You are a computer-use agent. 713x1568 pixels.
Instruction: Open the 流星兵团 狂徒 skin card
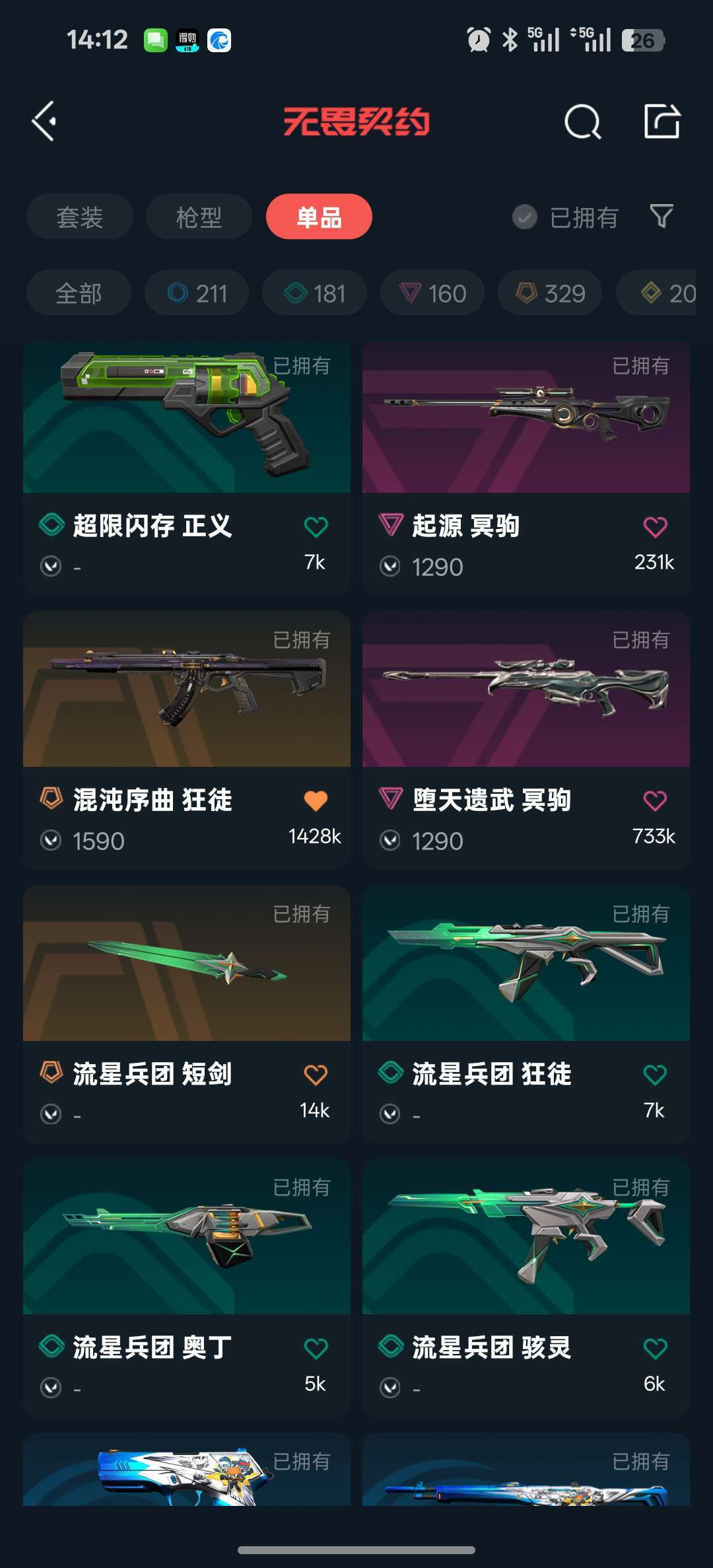point(526,1014)
